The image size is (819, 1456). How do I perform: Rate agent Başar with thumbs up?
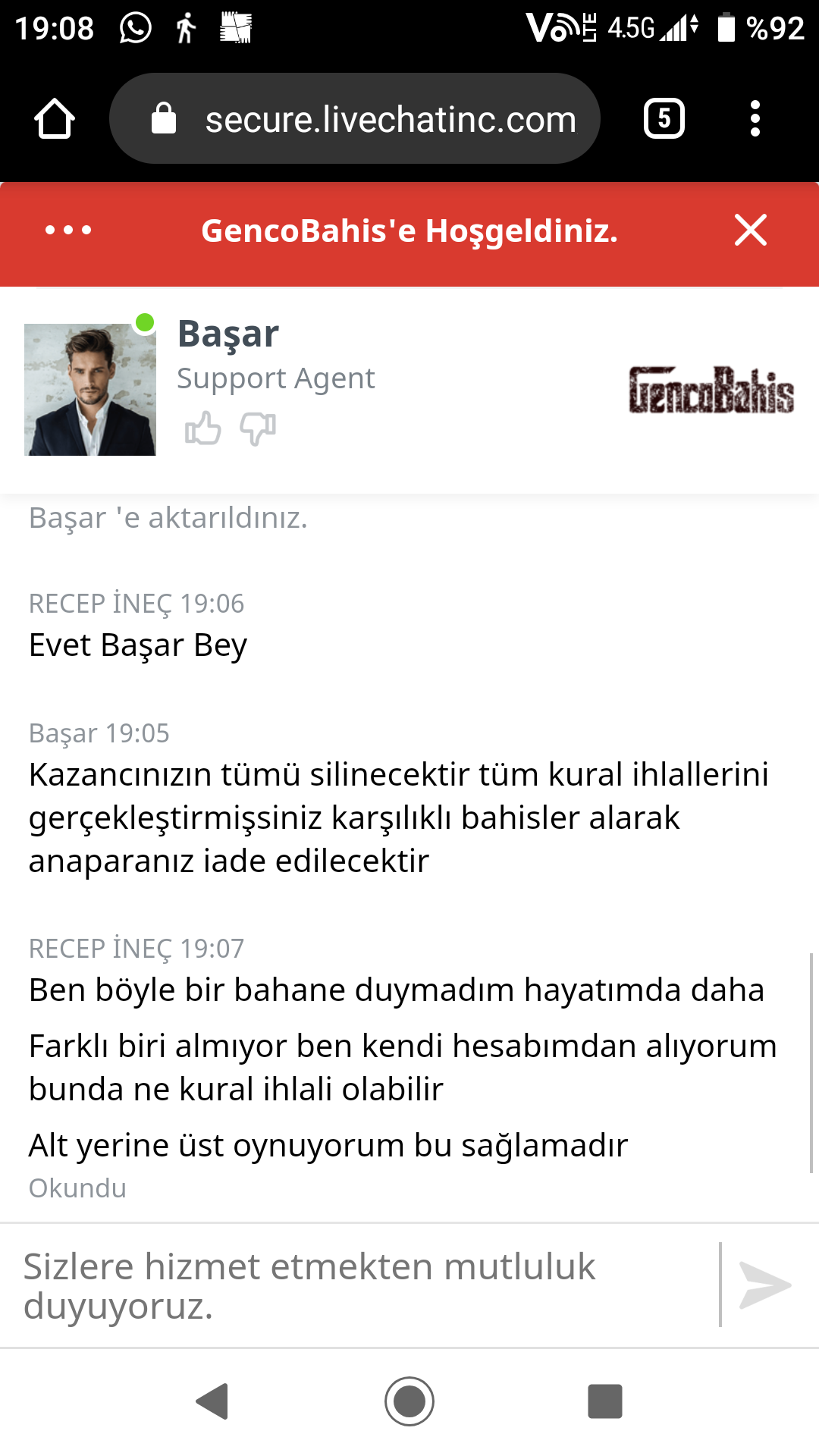coord(202,428)
